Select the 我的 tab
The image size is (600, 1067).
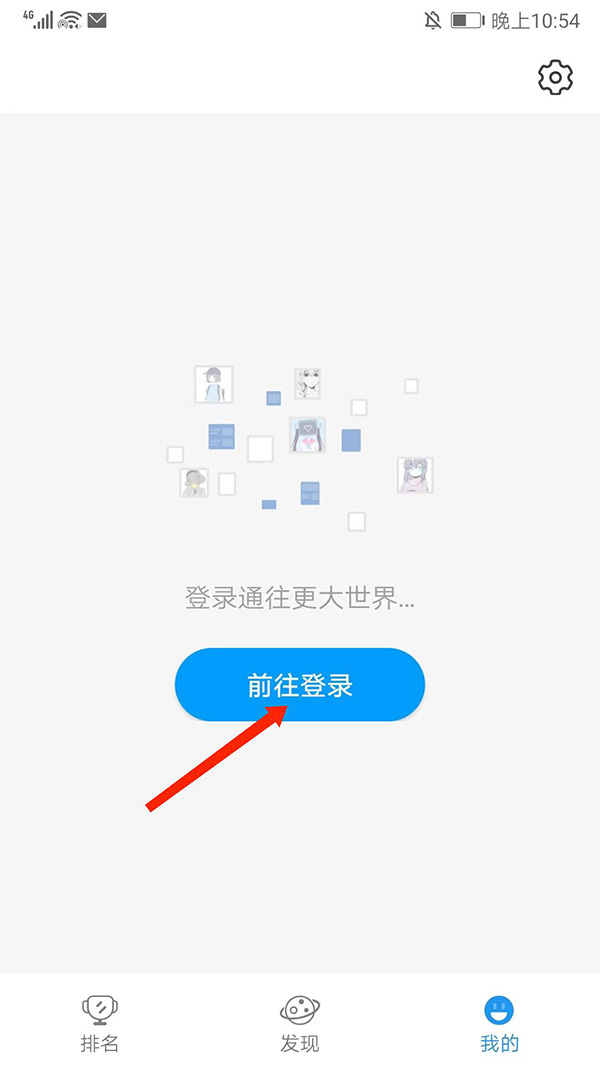click(499, 1023)
